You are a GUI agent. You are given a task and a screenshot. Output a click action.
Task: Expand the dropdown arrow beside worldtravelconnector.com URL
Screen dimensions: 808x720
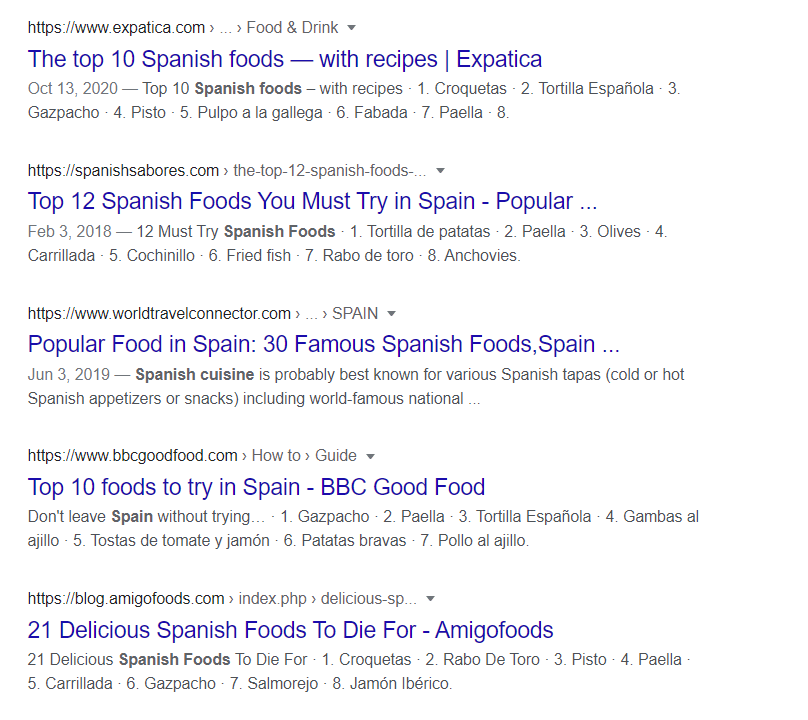coord(392,314)
